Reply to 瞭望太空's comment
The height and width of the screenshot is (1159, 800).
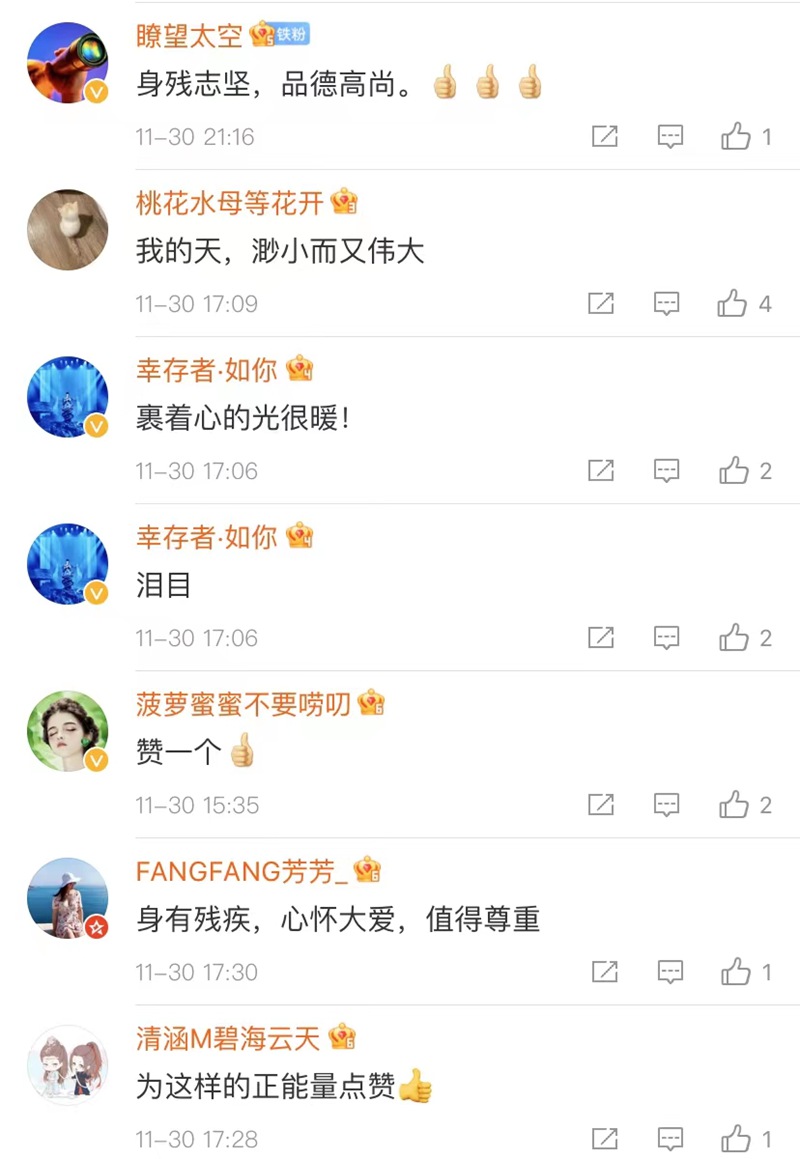point(669,137)
